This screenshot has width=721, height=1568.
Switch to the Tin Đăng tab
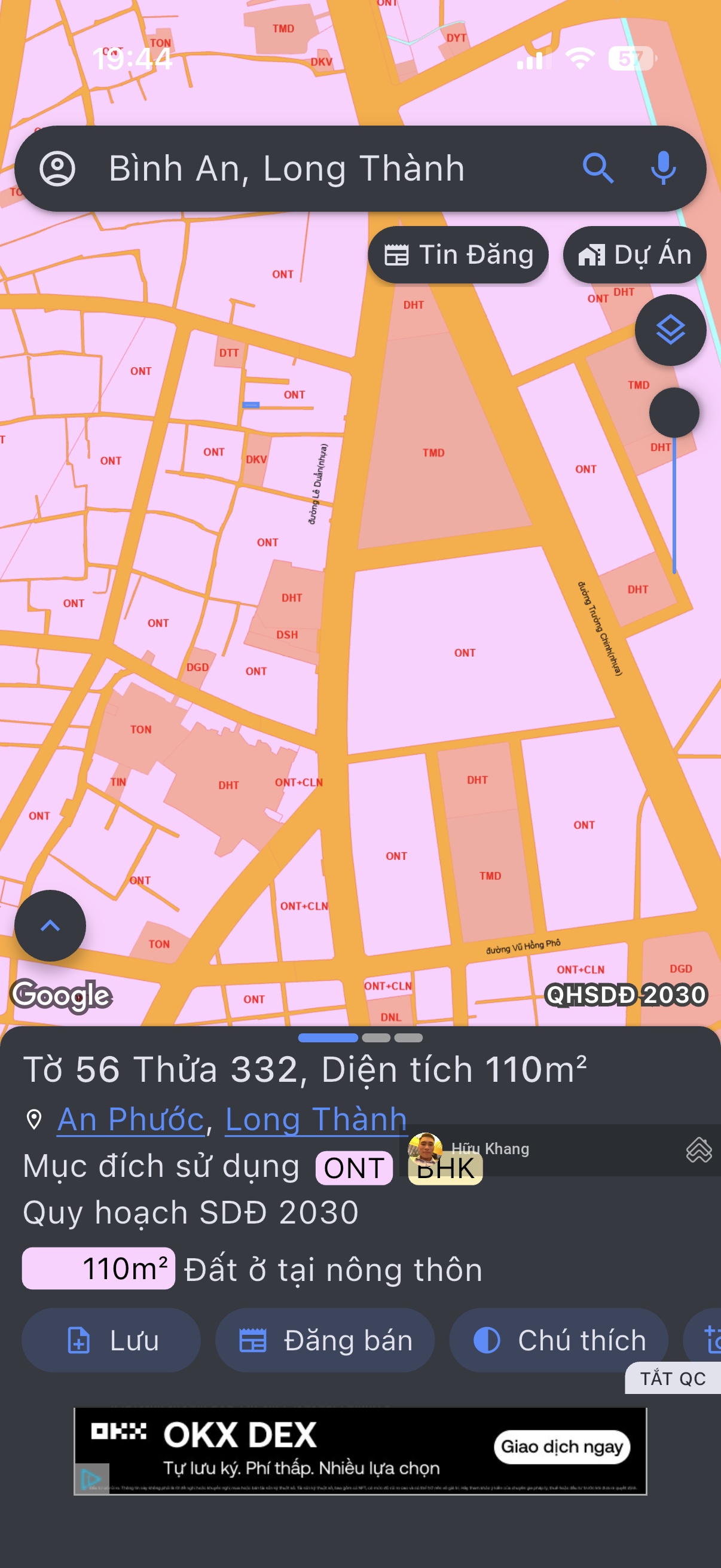[459, 255]
